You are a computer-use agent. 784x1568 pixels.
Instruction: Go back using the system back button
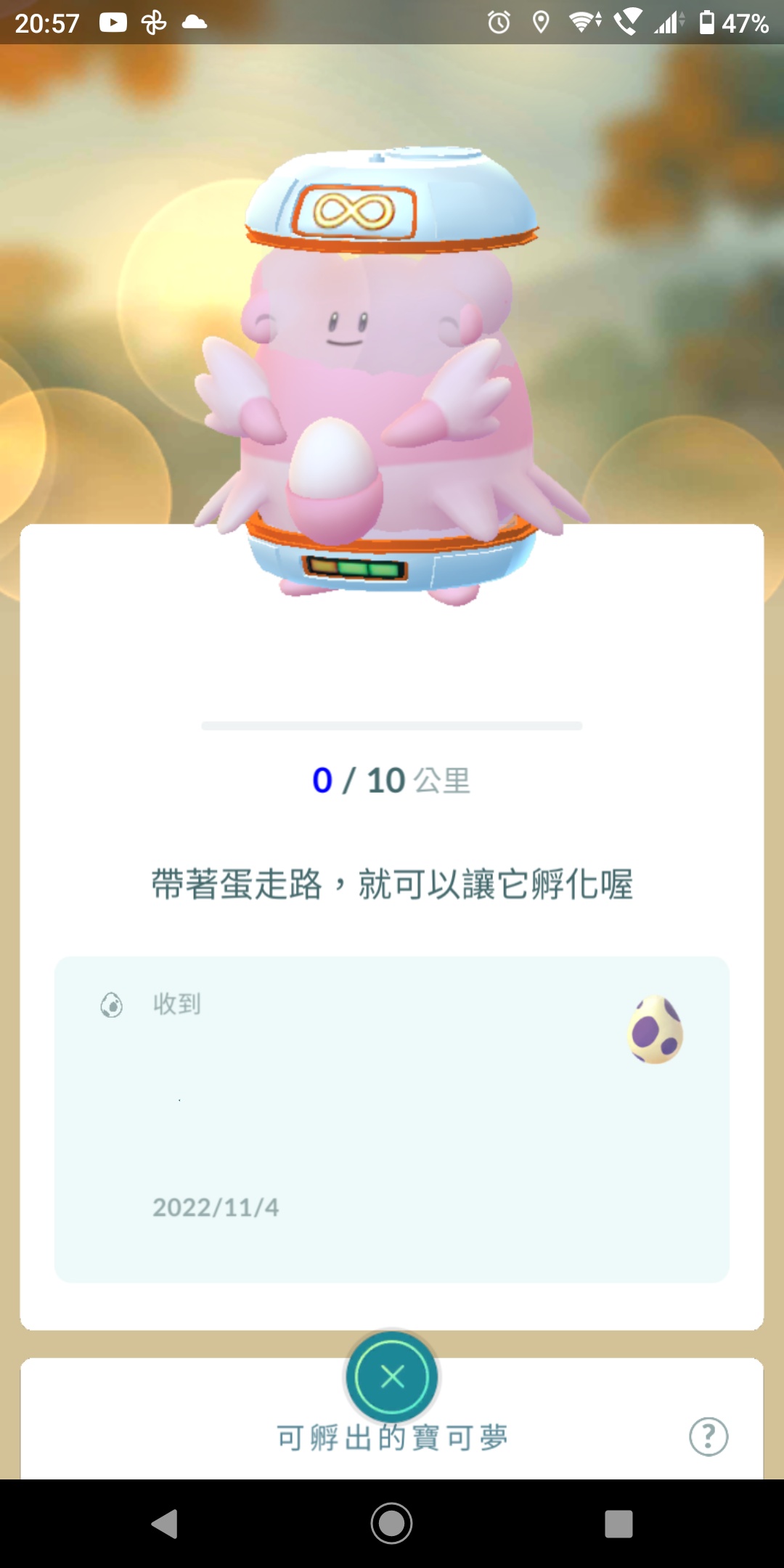[x=165, y=1524]
